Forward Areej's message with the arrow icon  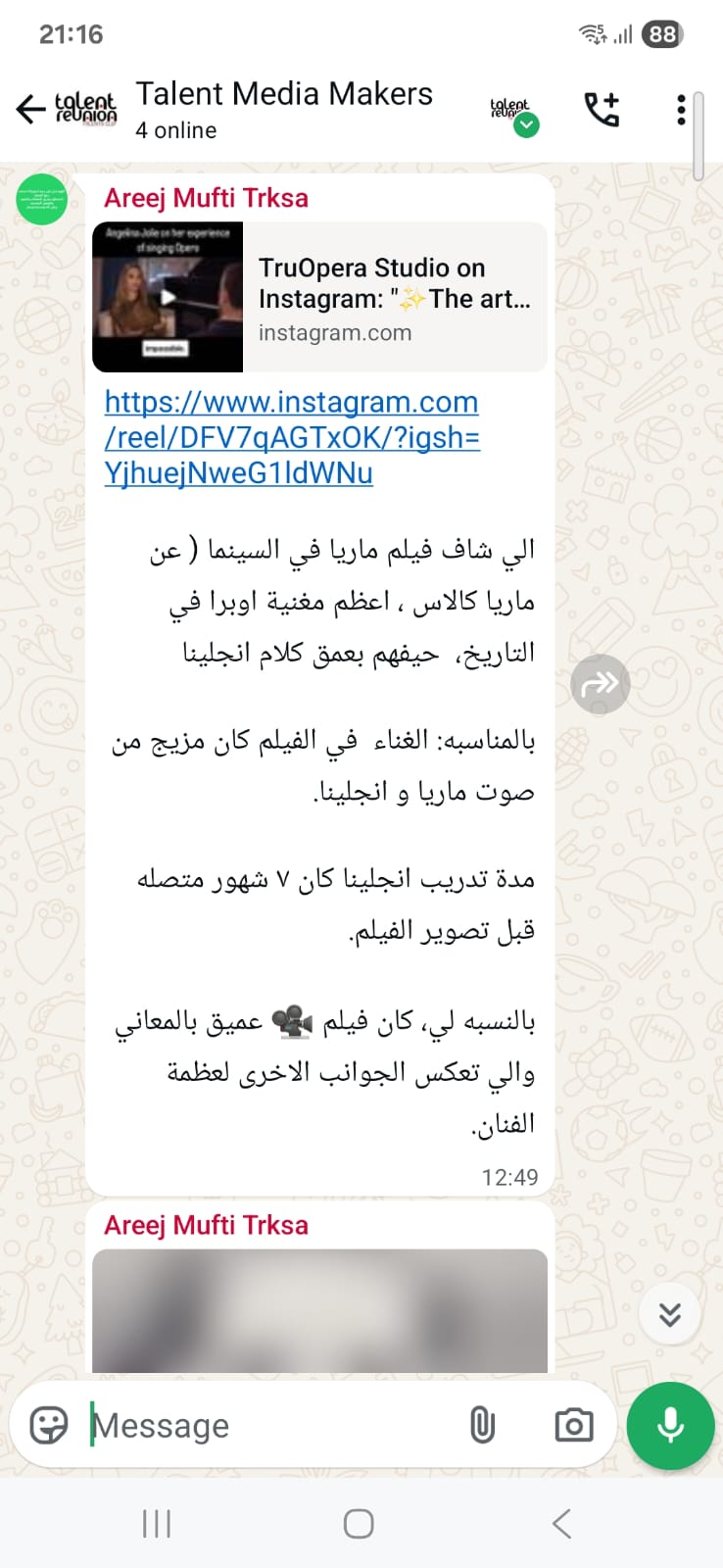[x=600, y=684]
